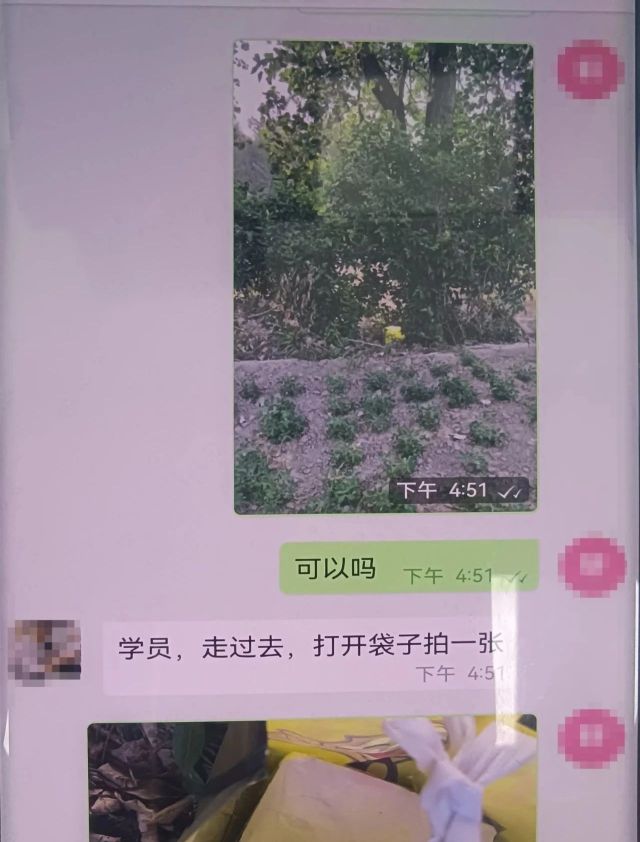The image size is (640, 842).
Task: Open the photo of bushes sent at 4:51
Action: click(x=384, y=276)
